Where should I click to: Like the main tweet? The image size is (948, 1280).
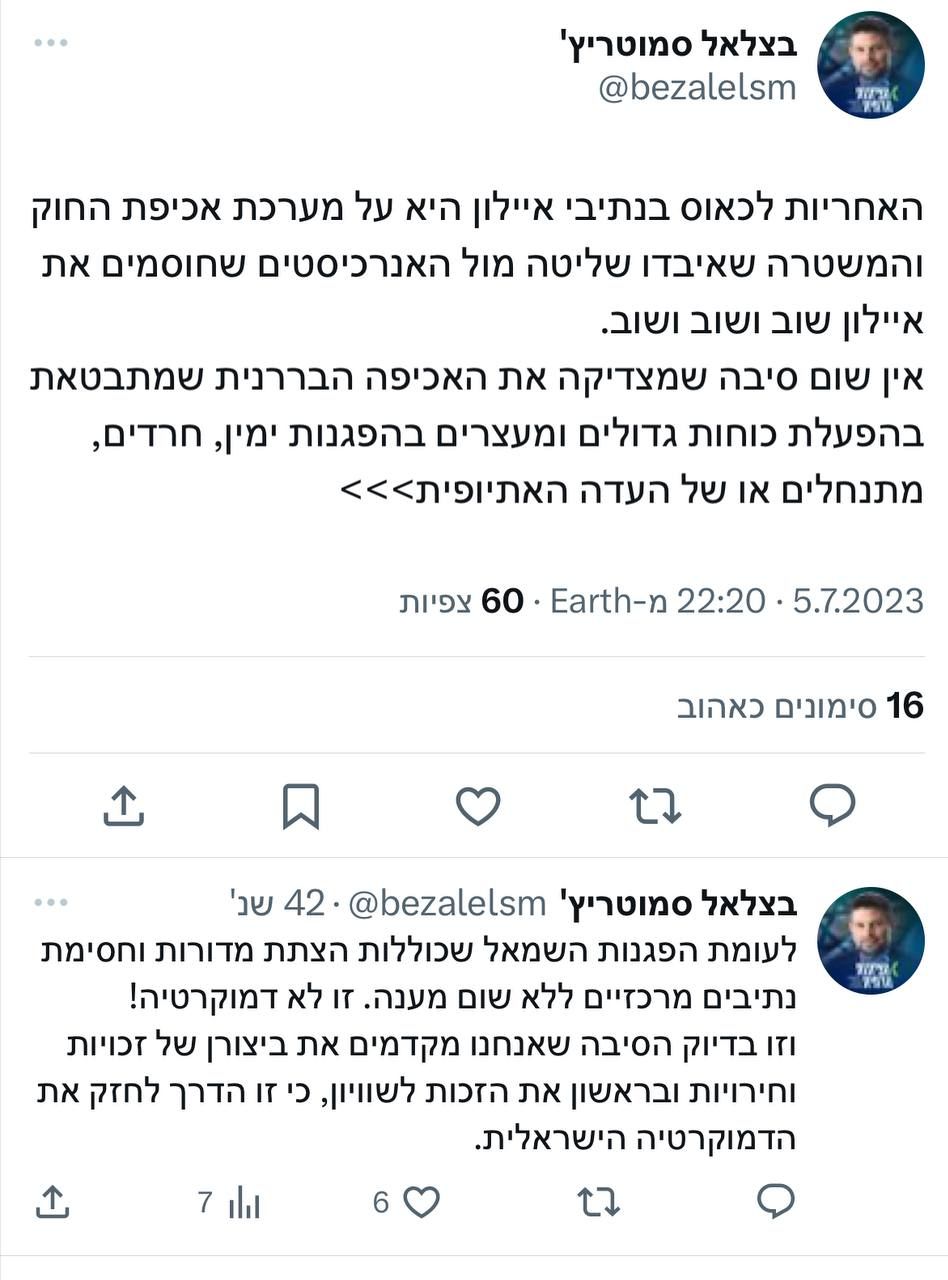pyautogui.click(x=478, y=805)
